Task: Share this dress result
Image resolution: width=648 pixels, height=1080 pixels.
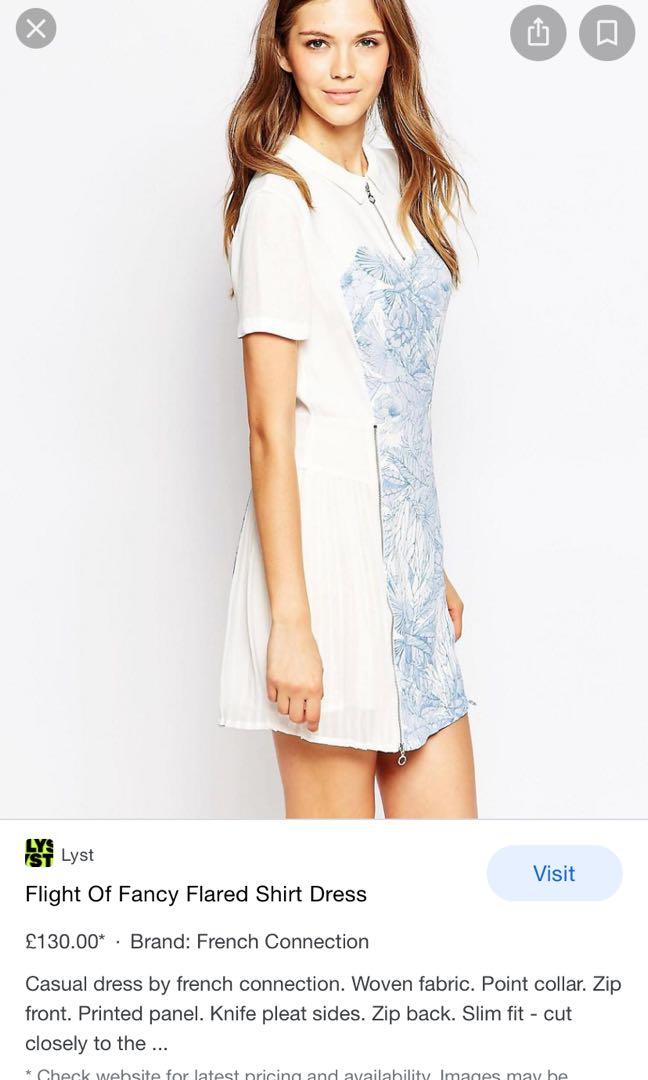Action: tap(538, 33)
